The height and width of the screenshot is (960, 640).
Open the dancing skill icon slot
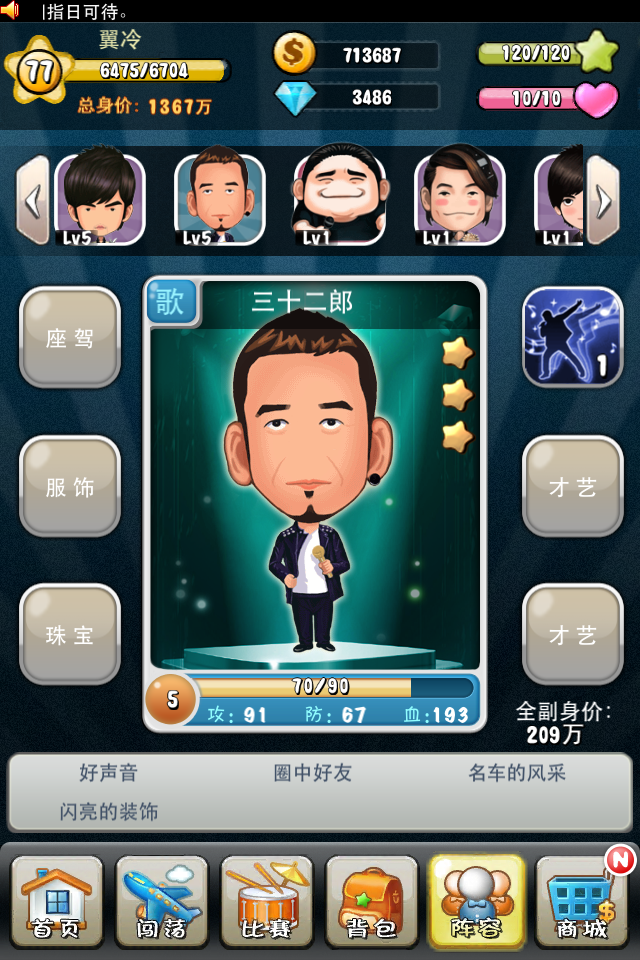tap(573, 338)
